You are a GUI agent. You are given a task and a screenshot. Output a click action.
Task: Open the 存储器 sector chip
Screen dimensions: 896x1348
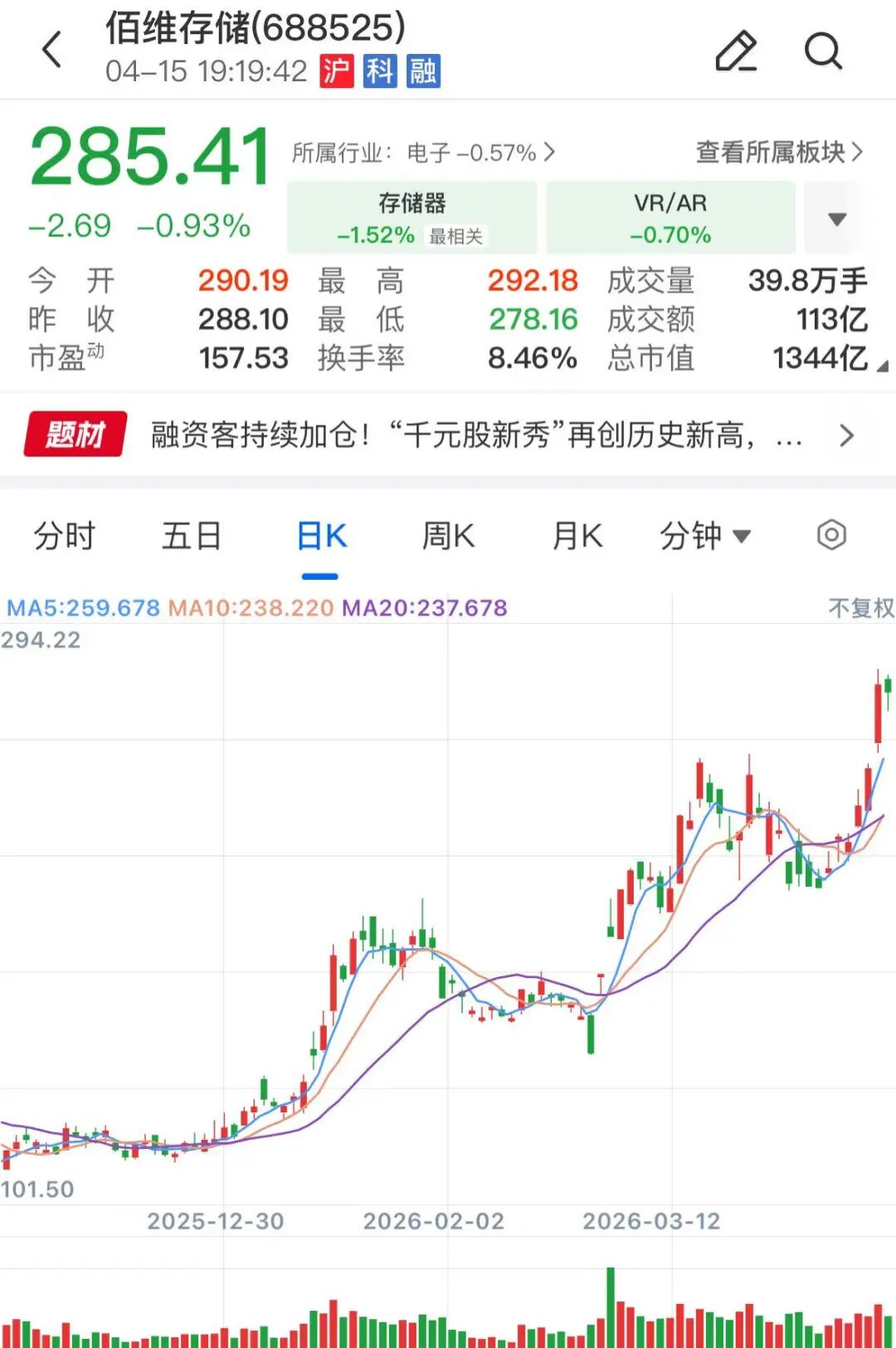click(411, 218)
